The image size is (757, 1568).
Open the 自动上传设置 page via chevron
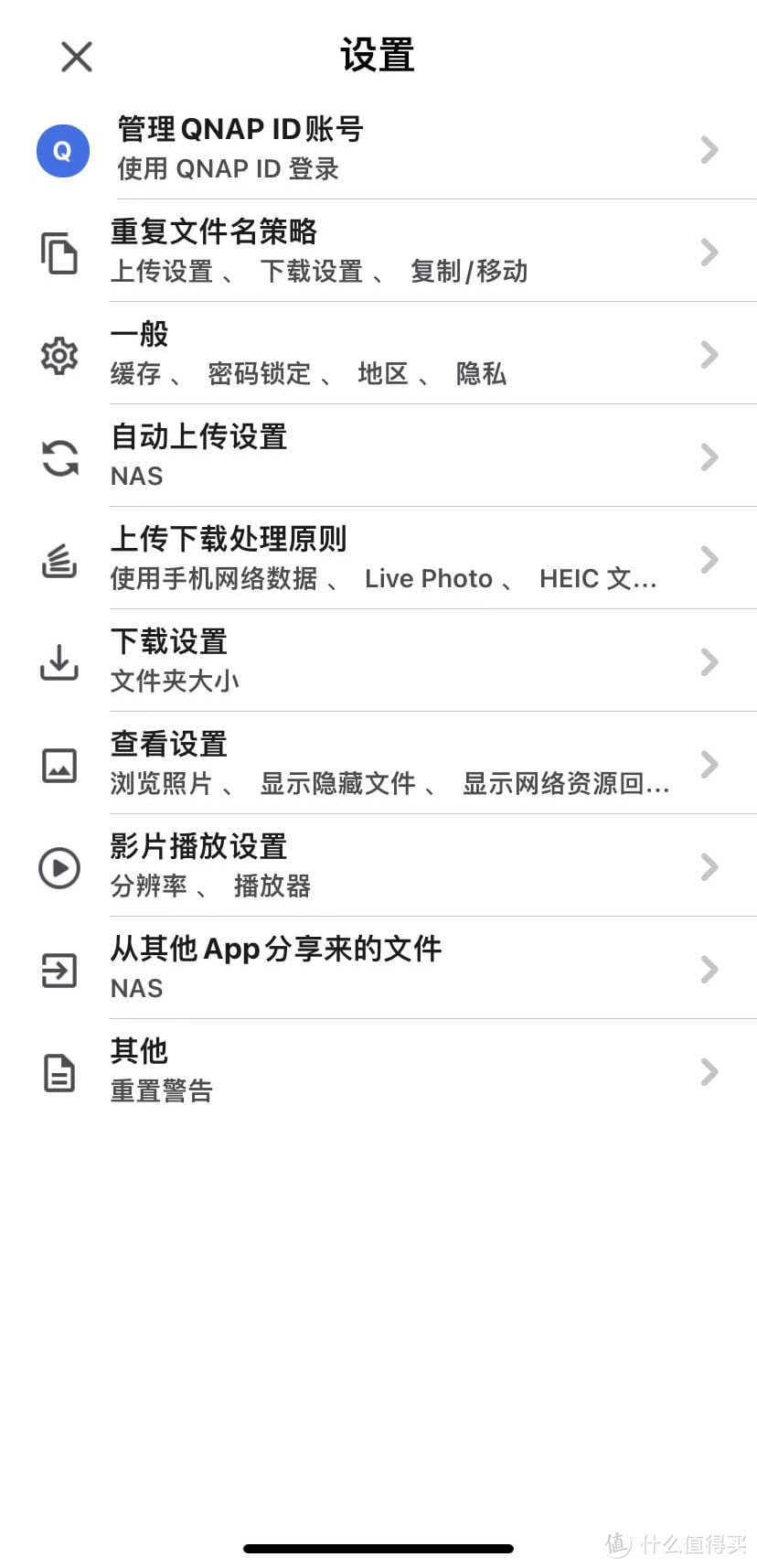click(709, 457)
